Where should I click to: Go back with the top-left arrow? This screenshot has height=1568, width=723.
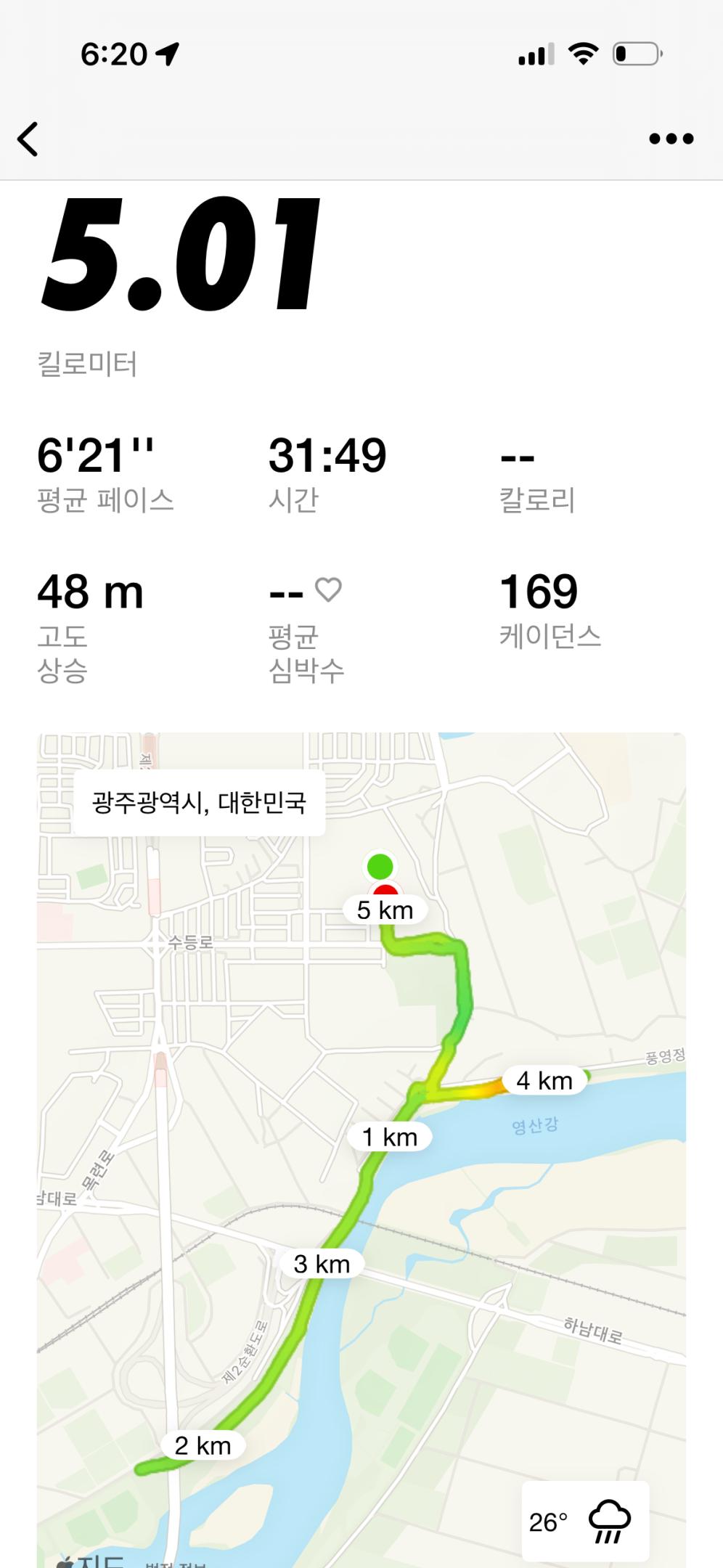tap(28, 139)
